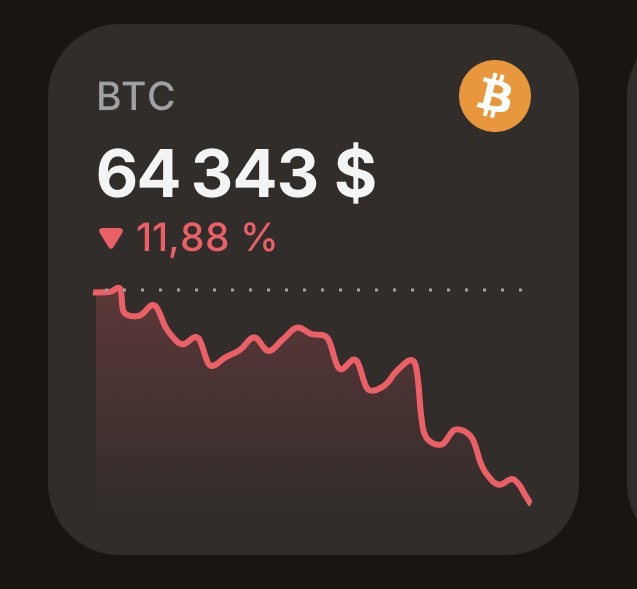The height and width of the screenshot is (589, 637).
Task: Open the BTC price card
Action: pyautogui.click(x=313, y=289)
